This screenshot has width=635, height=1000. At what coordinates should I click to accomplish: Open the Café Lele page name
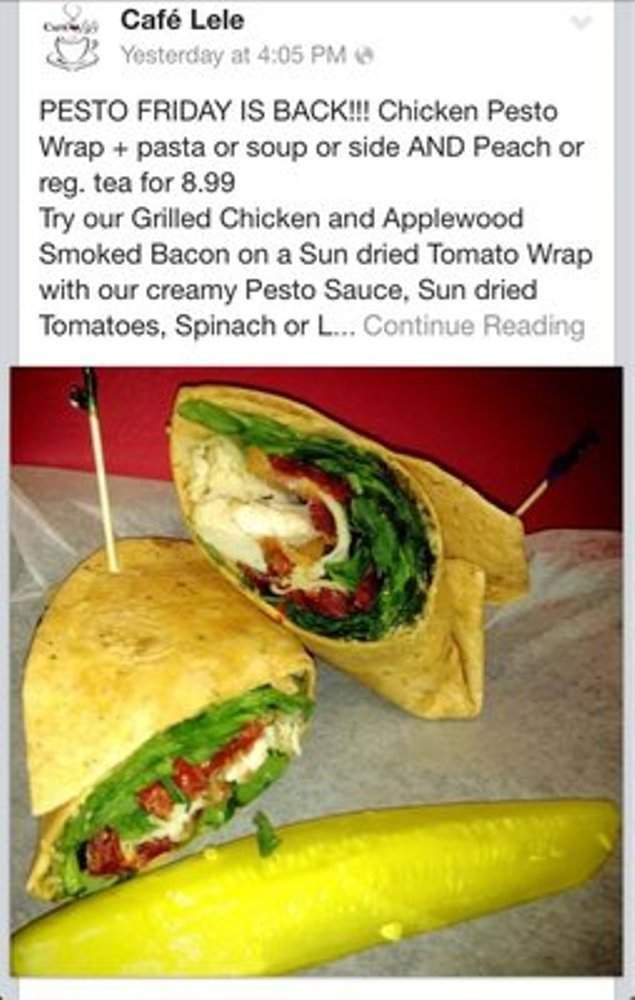tap(181, 19)
